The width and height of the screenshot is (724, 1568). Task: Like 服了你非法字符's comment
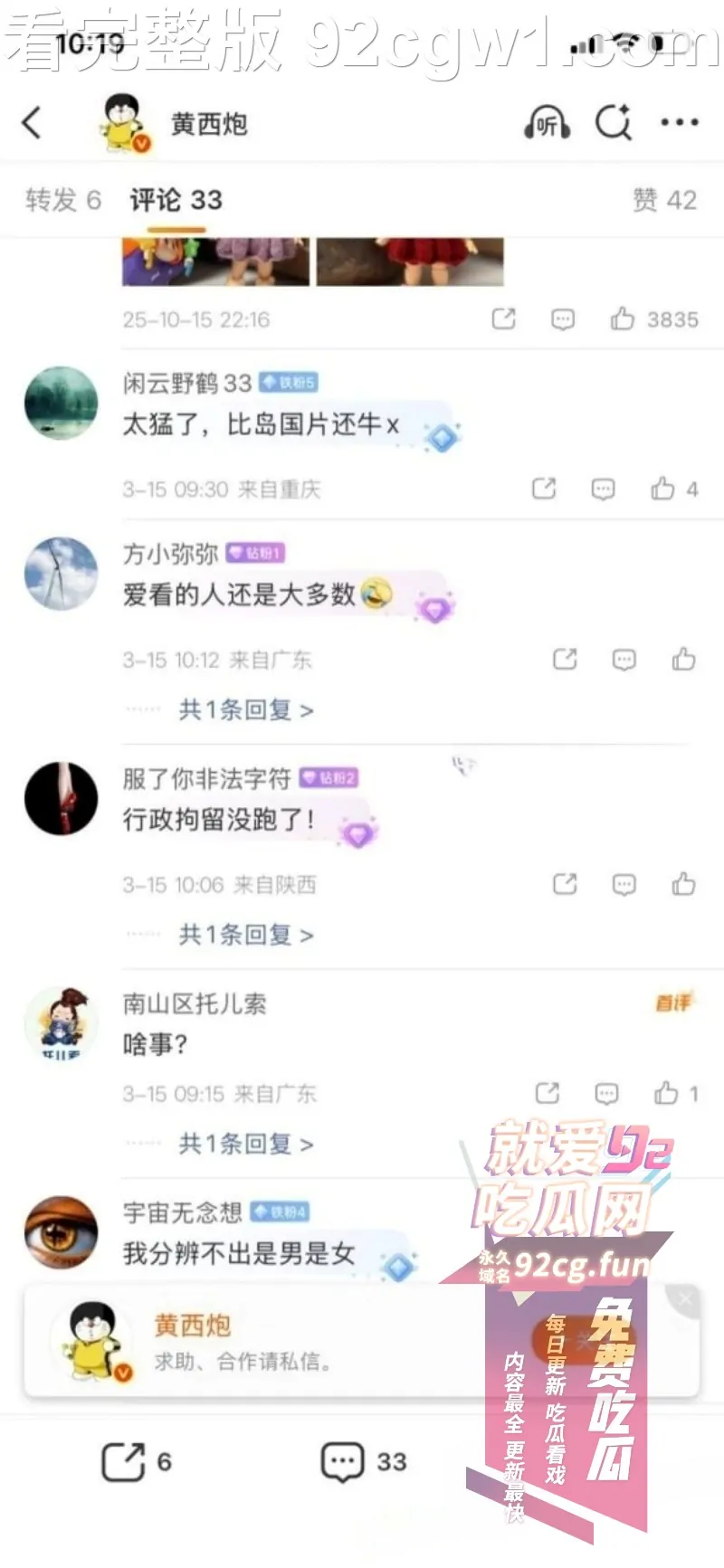[x=683, y=883]
